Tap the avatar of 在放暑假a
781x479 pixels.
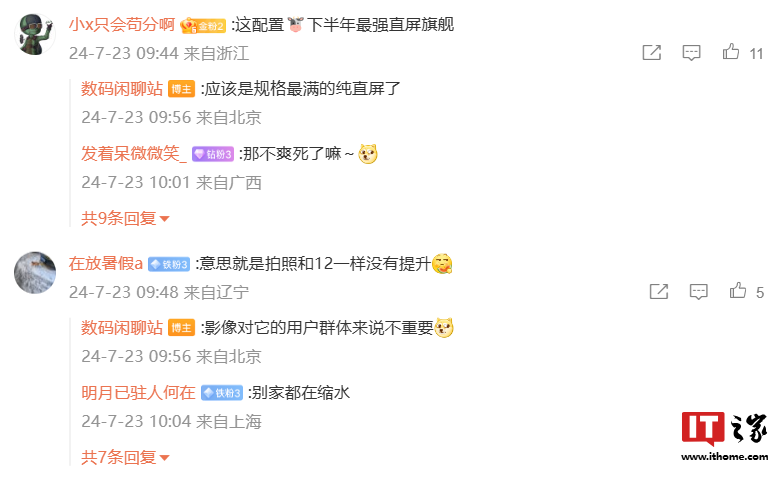(35, 273)
